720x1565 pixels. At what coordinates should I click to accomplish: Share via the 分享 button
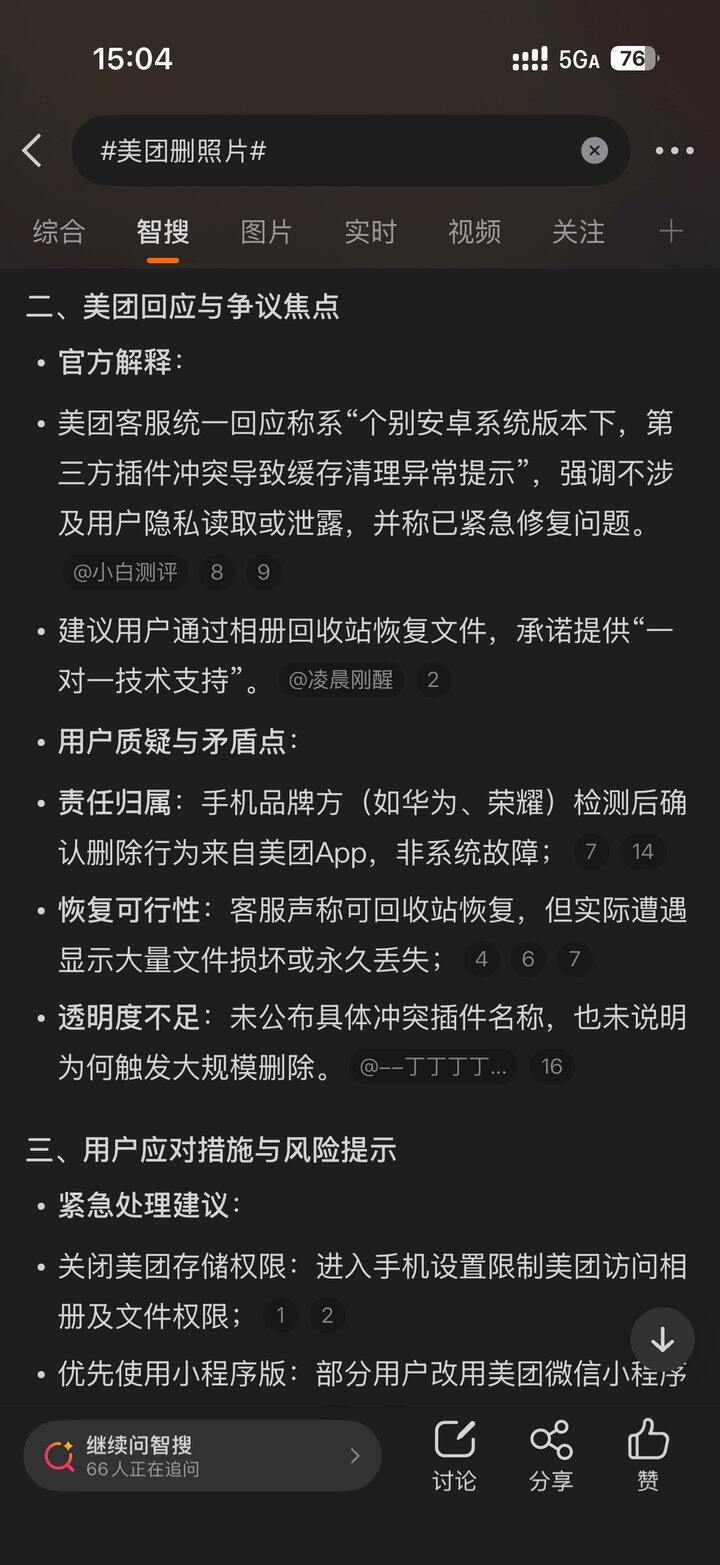pos(551,1456)
